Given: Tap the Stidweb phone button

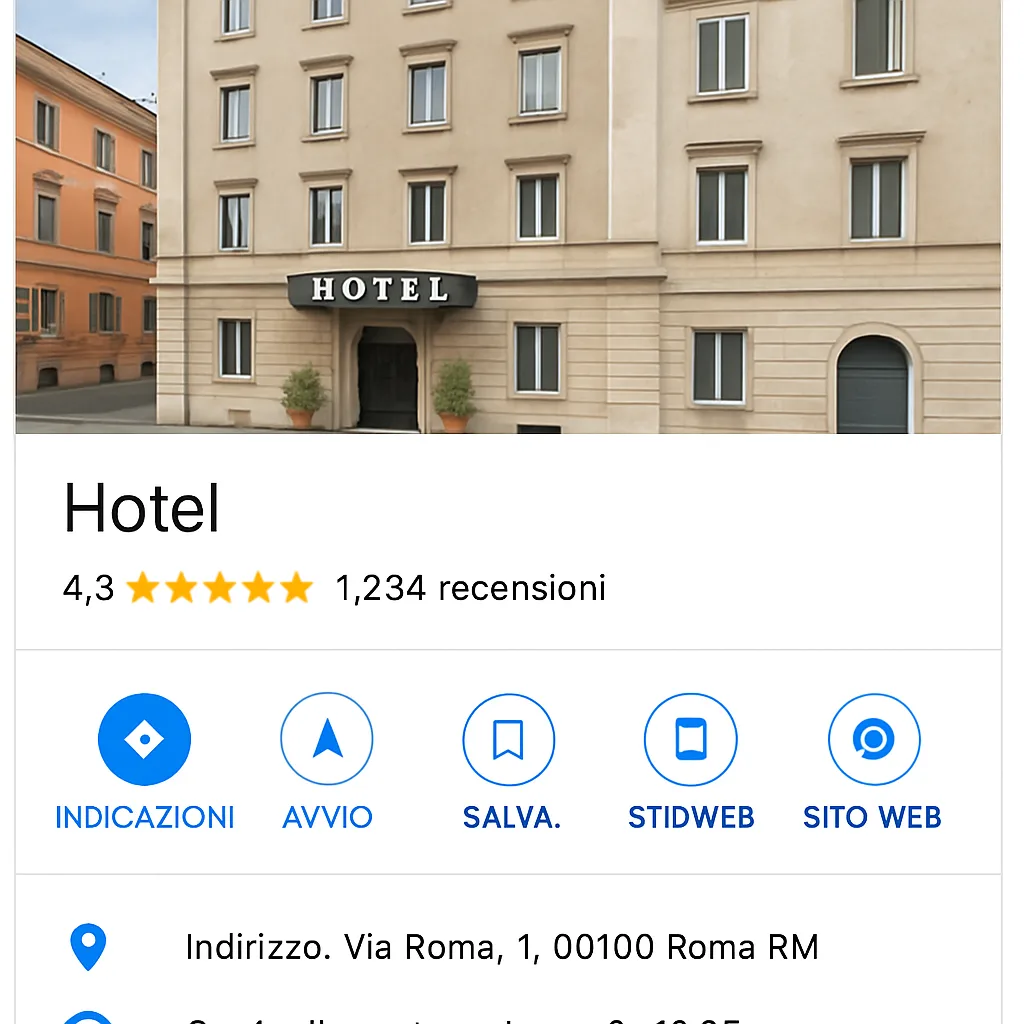Looking at the screenshot, I should pos(691,740).
